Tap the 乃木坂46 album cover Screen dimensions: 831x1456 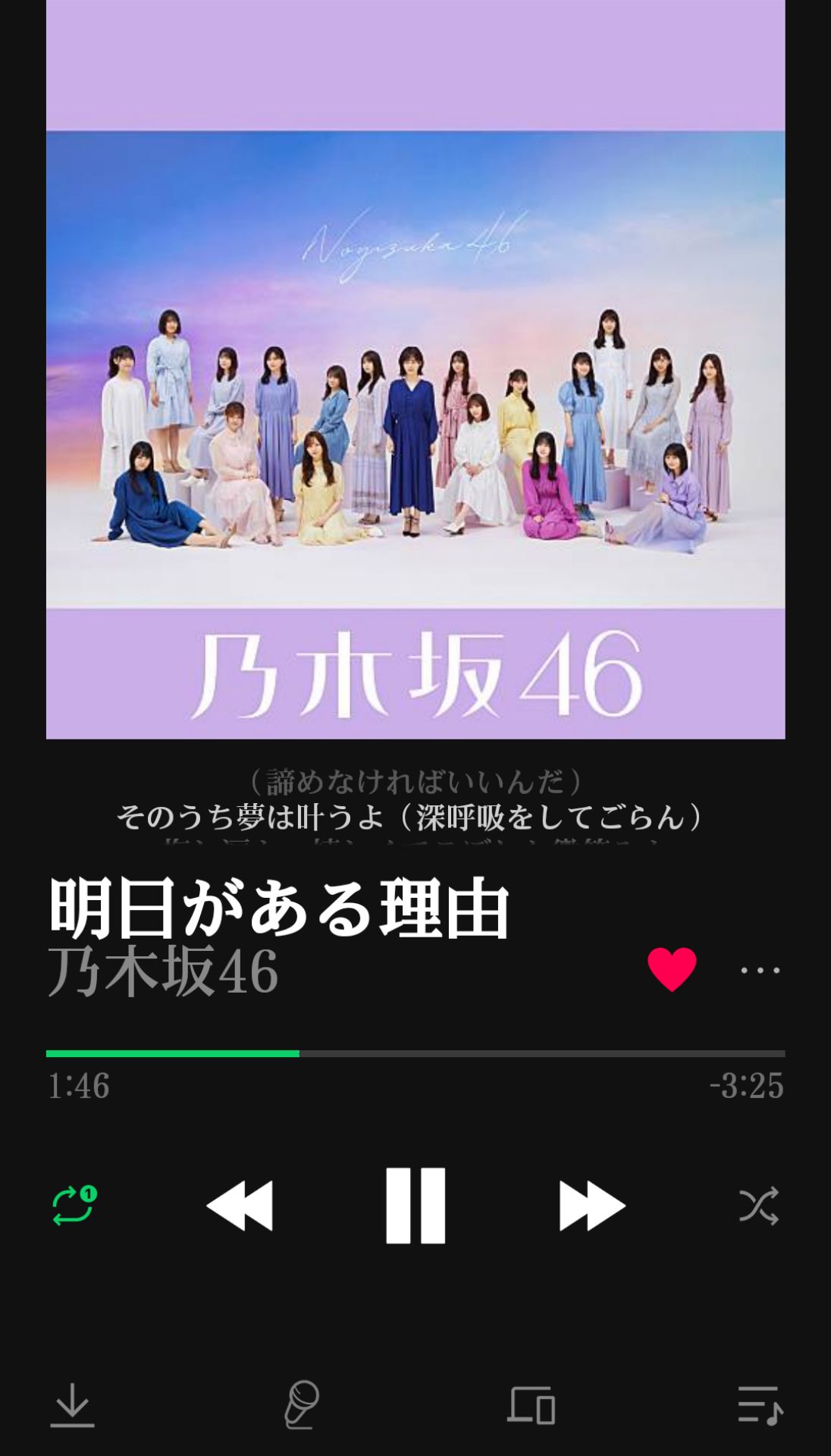click(415, 369)
